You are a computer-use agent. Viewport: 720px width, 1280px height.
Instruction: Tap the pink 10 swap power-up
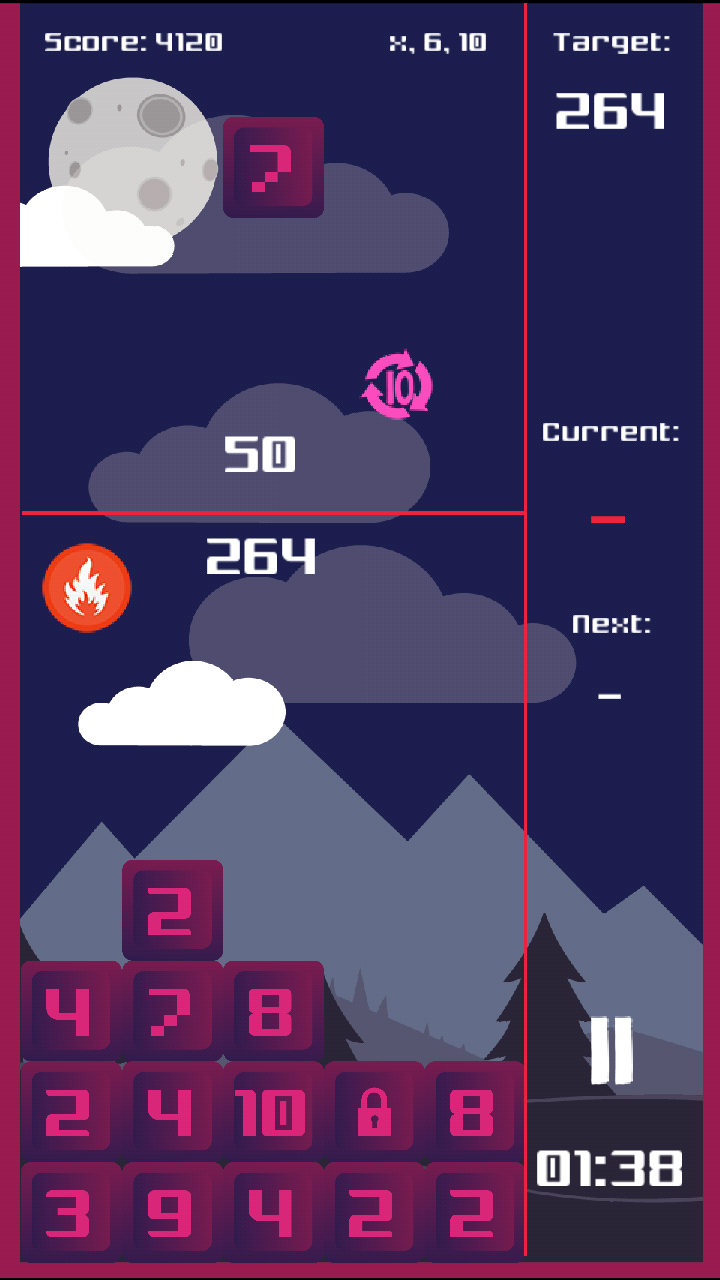(398, 385)
